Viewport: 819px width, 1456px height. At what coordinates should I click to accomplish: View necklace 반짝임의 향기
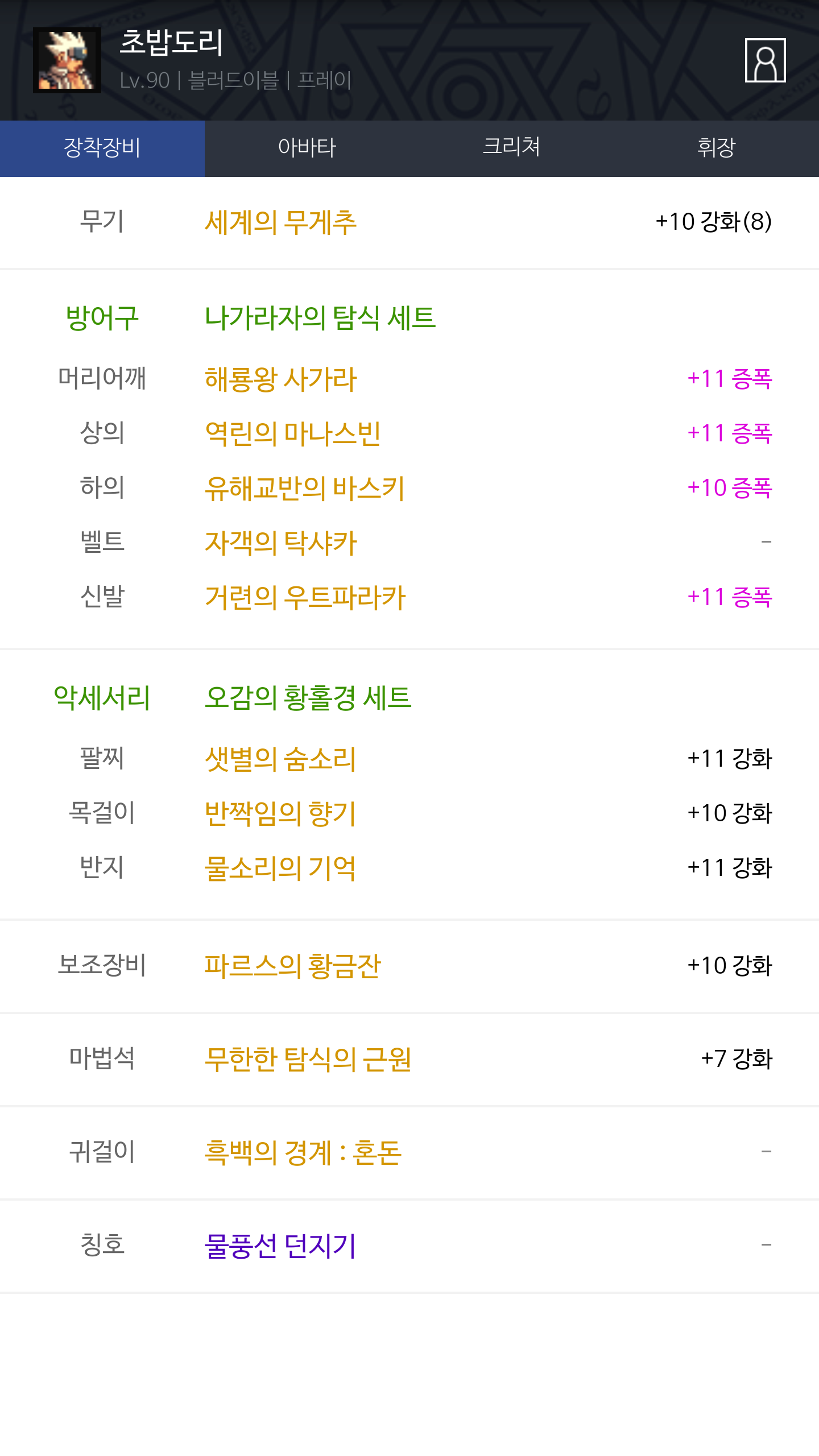[280, 813]
